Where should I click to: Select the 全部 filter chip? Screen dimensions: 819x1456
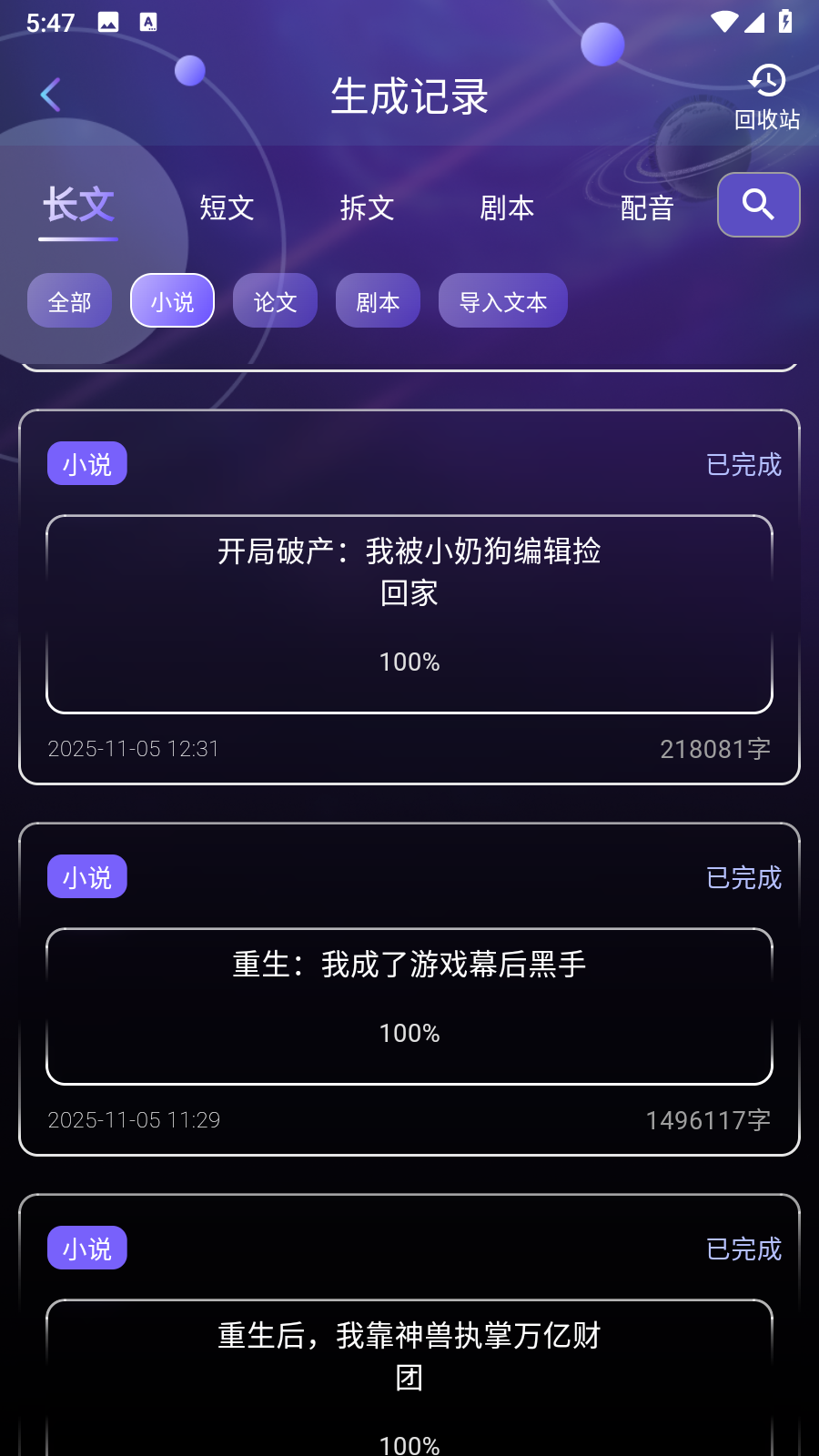(69, 300)
